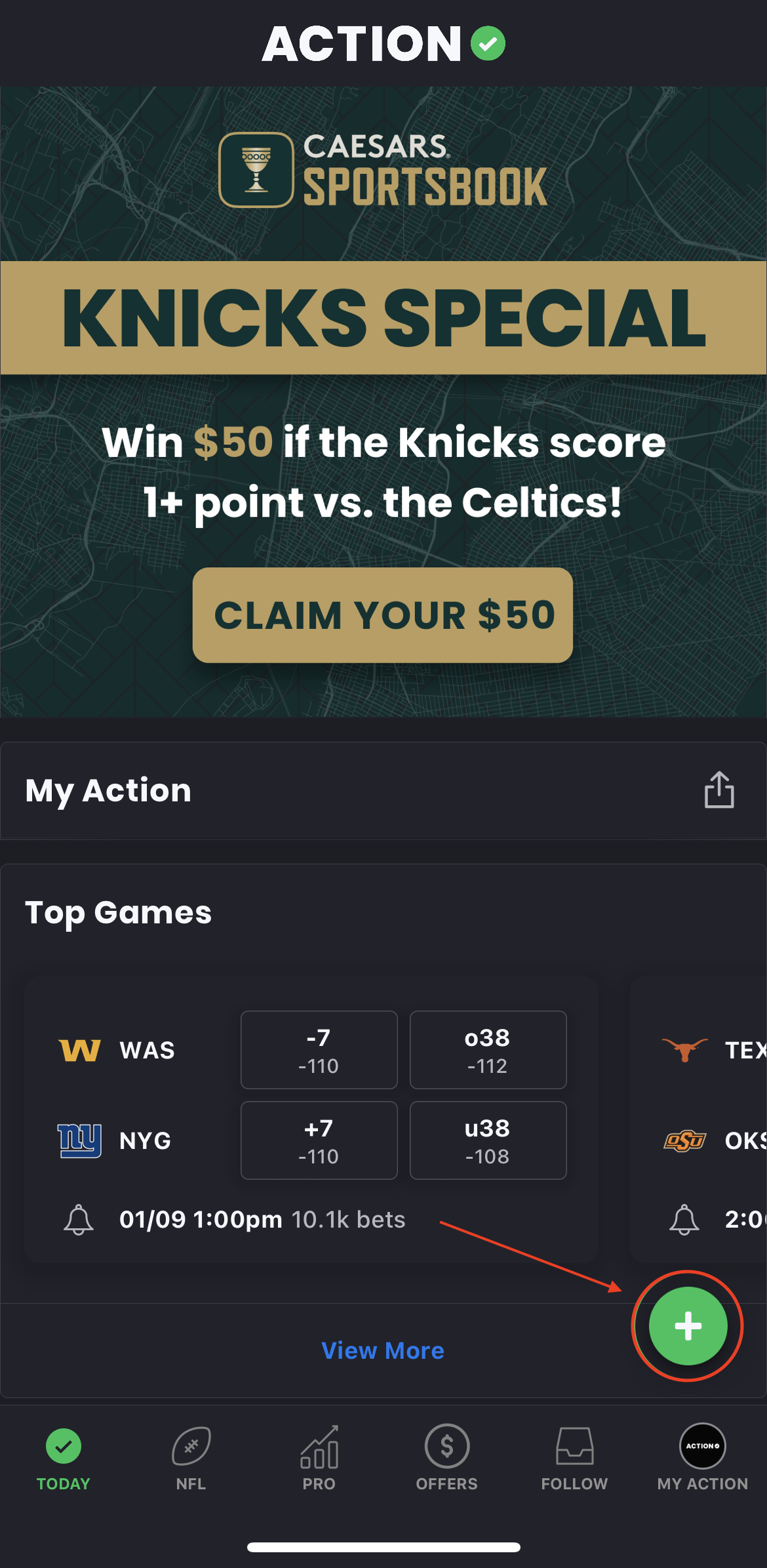Tap the green plus add button
Screen dimensions: 767x1568
[x=688, y=1326]
